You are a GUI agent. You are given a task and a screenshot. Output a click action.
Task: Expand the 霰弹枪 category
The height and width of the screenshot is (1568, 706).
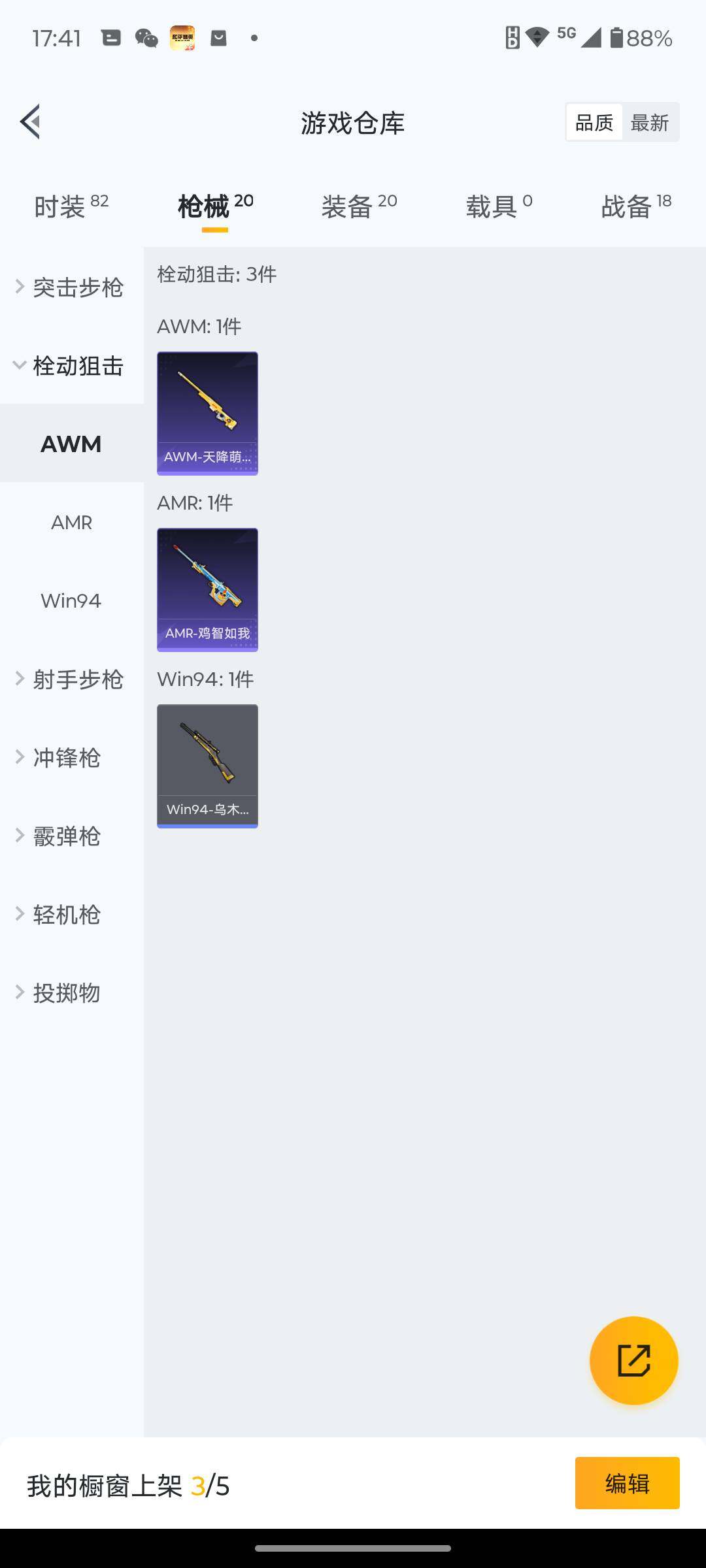coord(65,836)
